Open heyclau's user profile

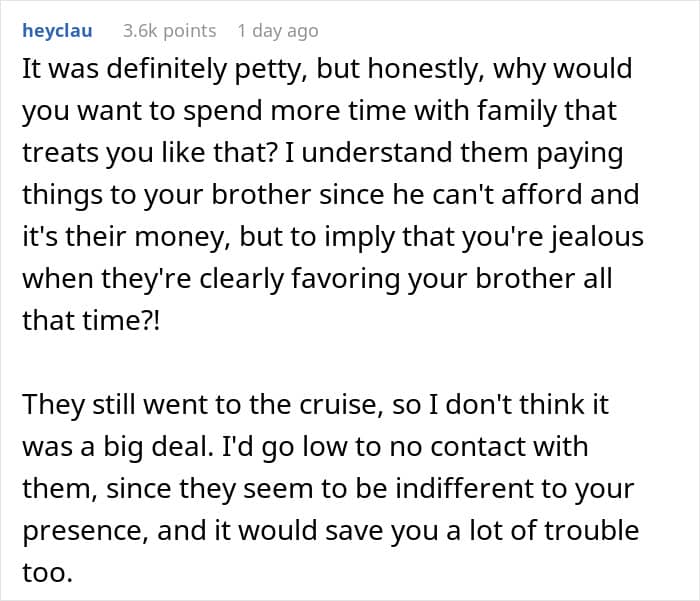[x=57, y=31]
